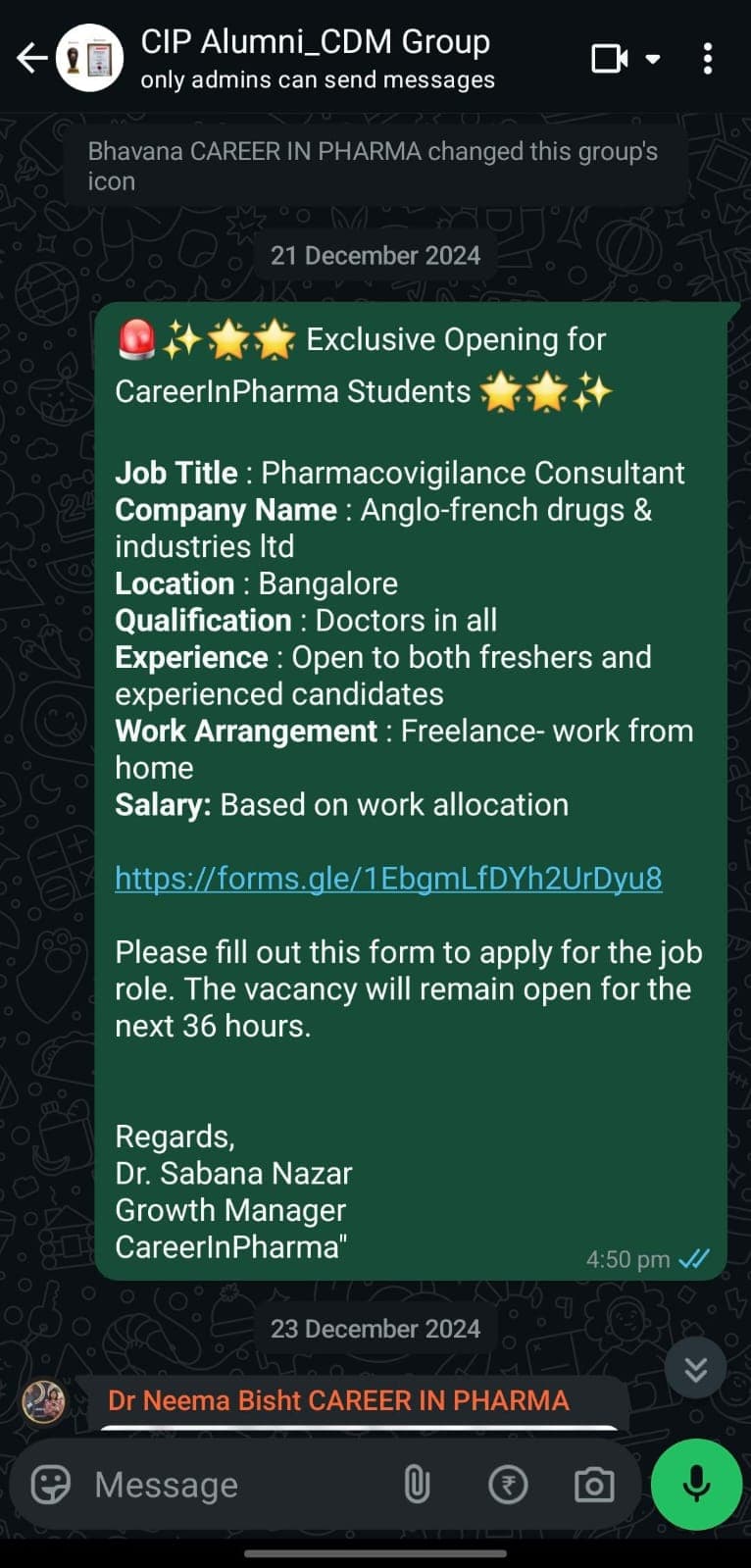View Dr Neema Bisht's profile picture
Image resolution: width=751 pixels, height=1568 pixels.
pyautogui.click(x=44, y=1402)
